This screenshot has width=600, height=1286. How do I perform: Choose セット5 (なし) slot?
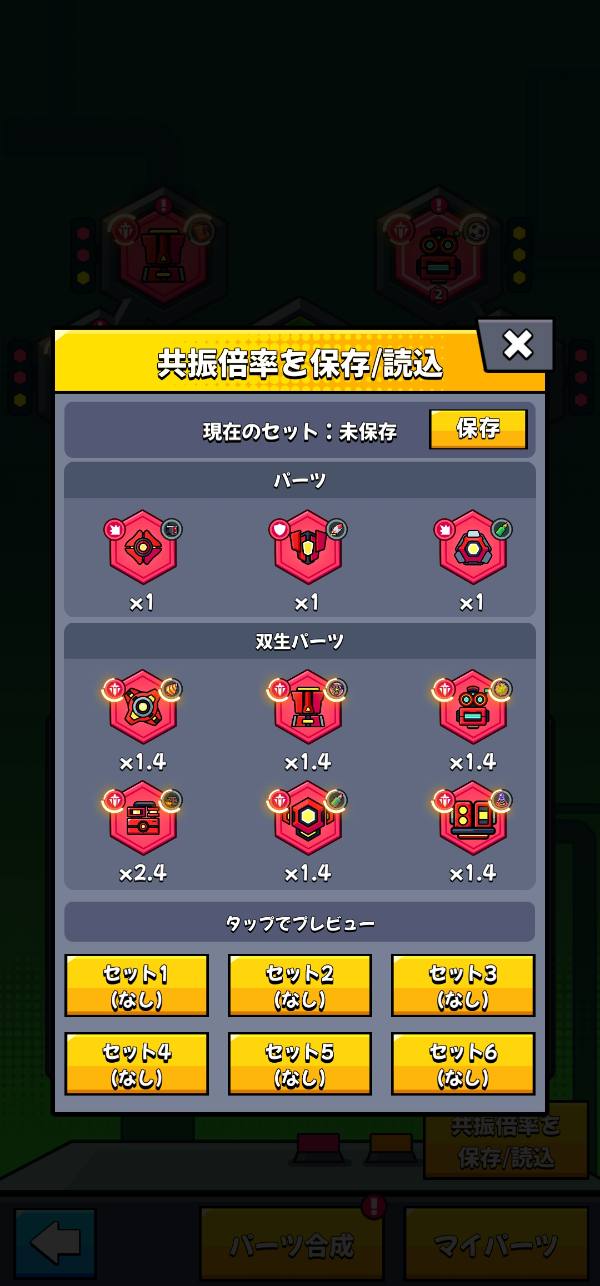click(x=300, y=1064)
